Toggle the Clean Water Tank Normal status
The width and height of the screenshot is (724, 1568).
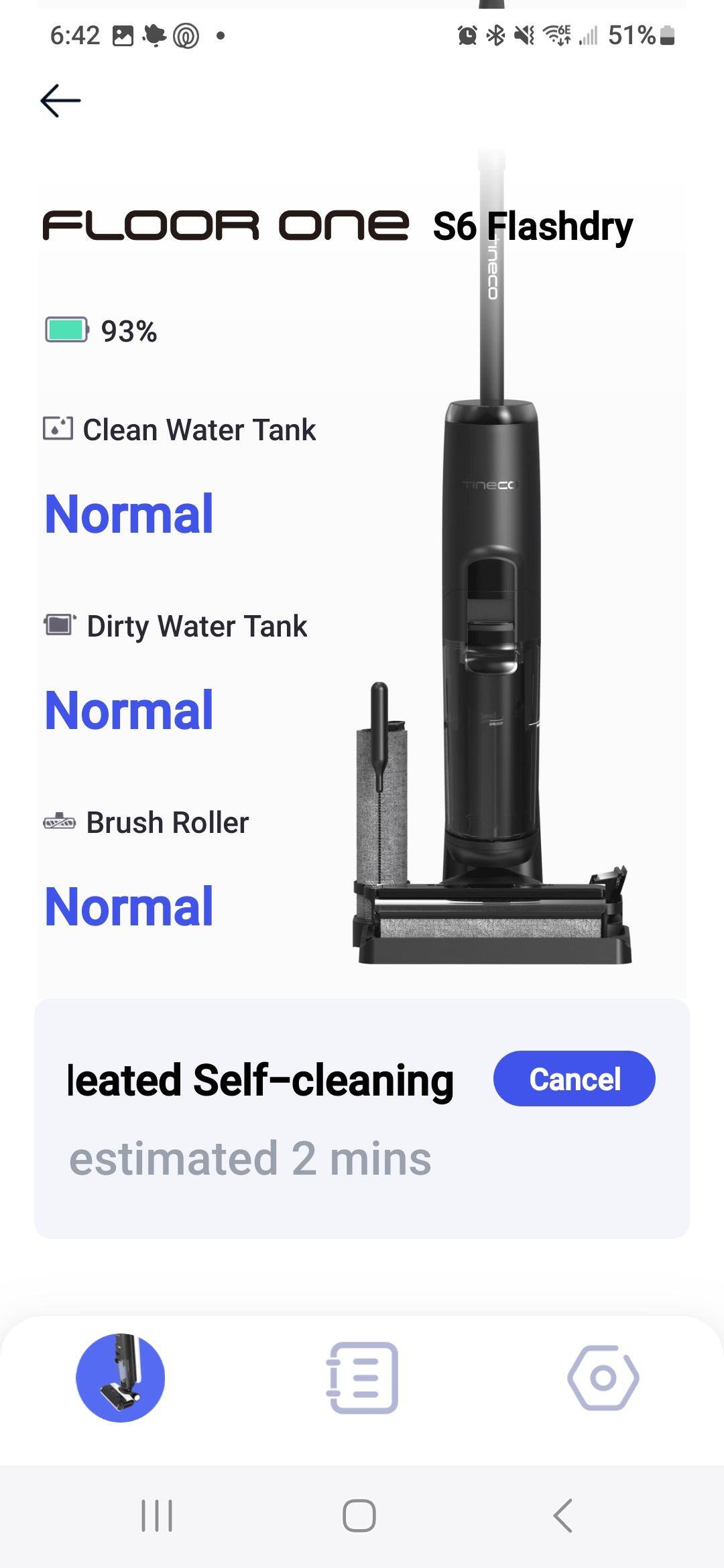coord(129,515)
